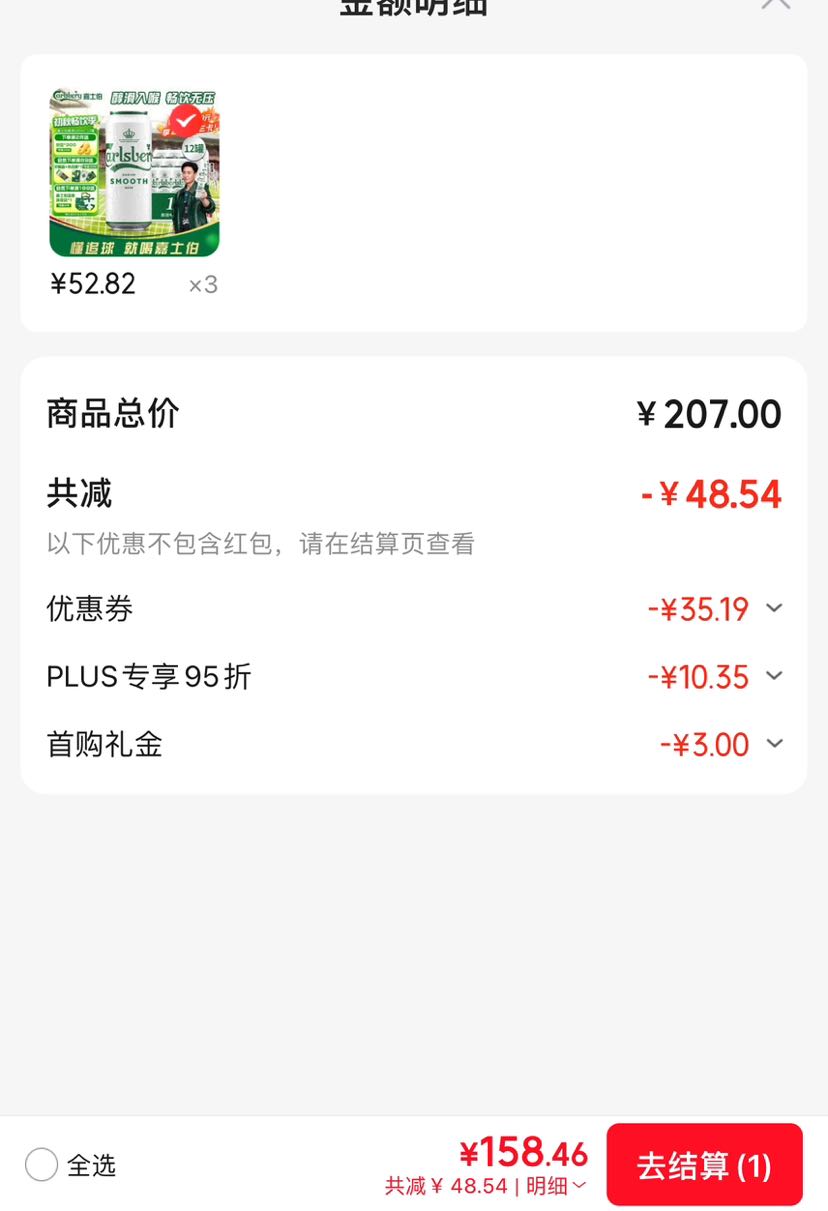Tap 去结算 (1) to check out

tap(704, 1165)
